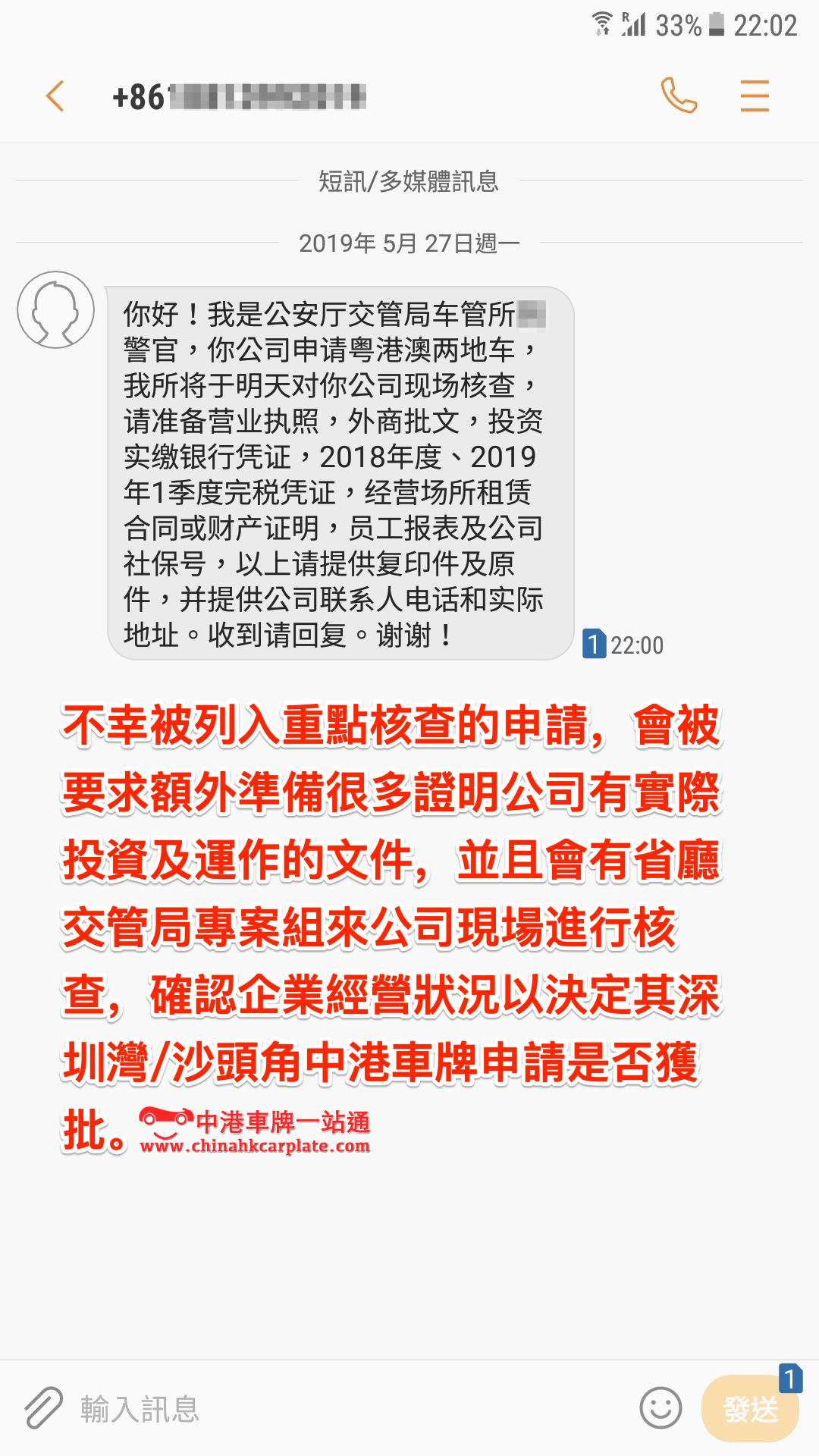Open the emoji picker
819x1456 pixels.
click(x=661, y=1408)
